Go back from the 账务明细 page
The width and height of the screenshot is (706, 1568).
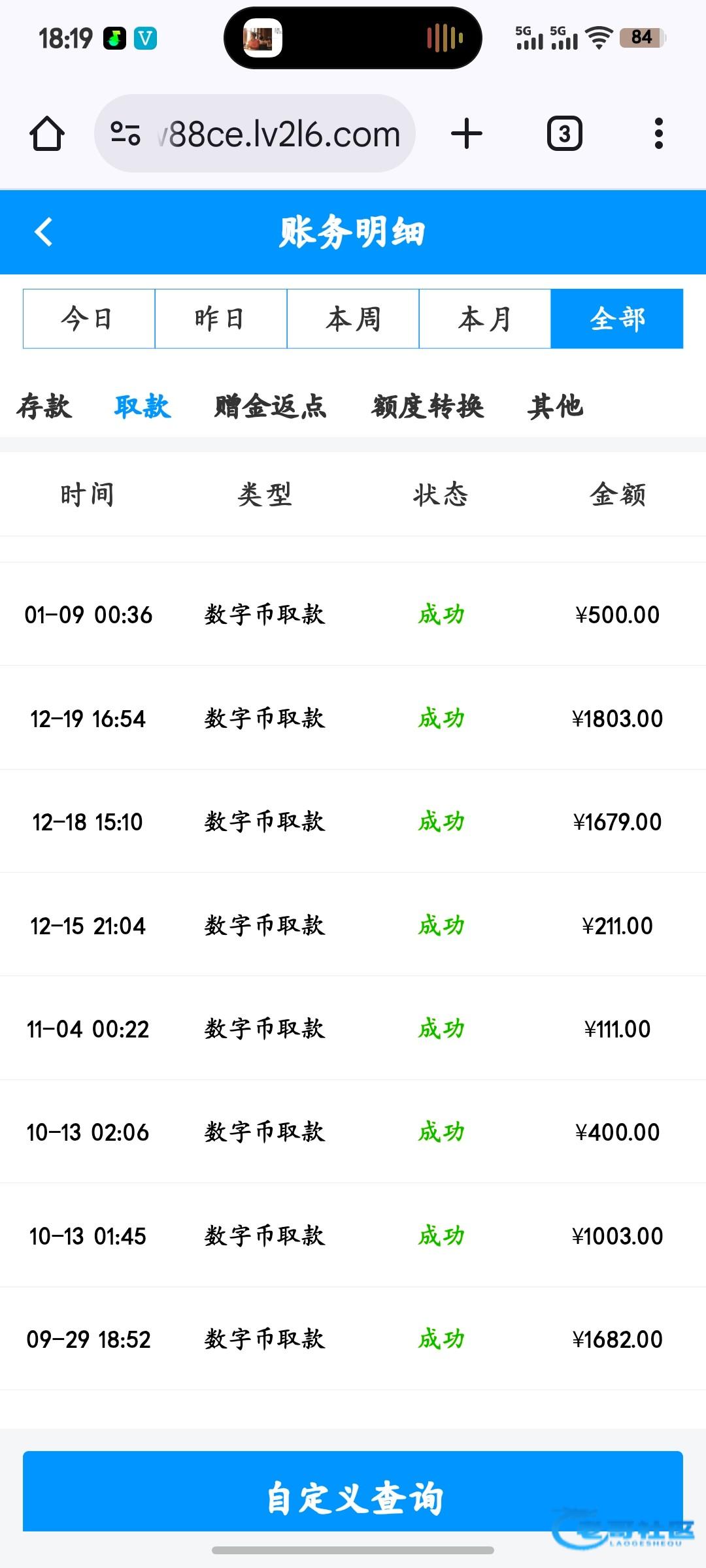(x=44, y=232)
